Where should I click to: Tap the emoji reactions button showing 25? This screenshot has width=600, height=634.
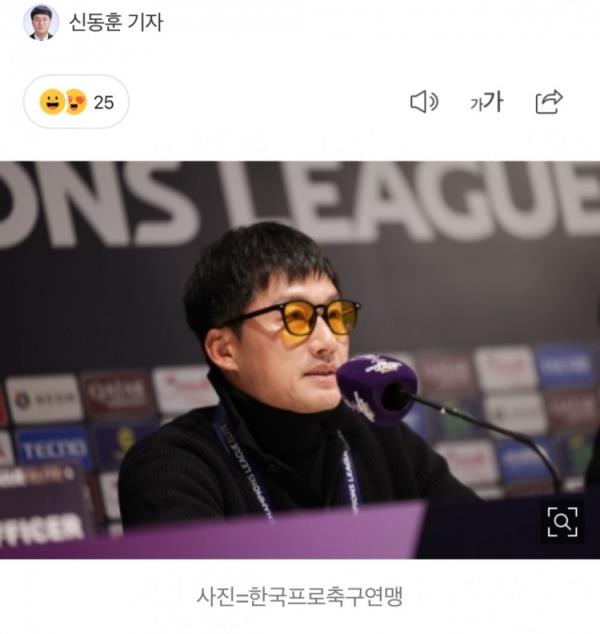tap(77, 102)
